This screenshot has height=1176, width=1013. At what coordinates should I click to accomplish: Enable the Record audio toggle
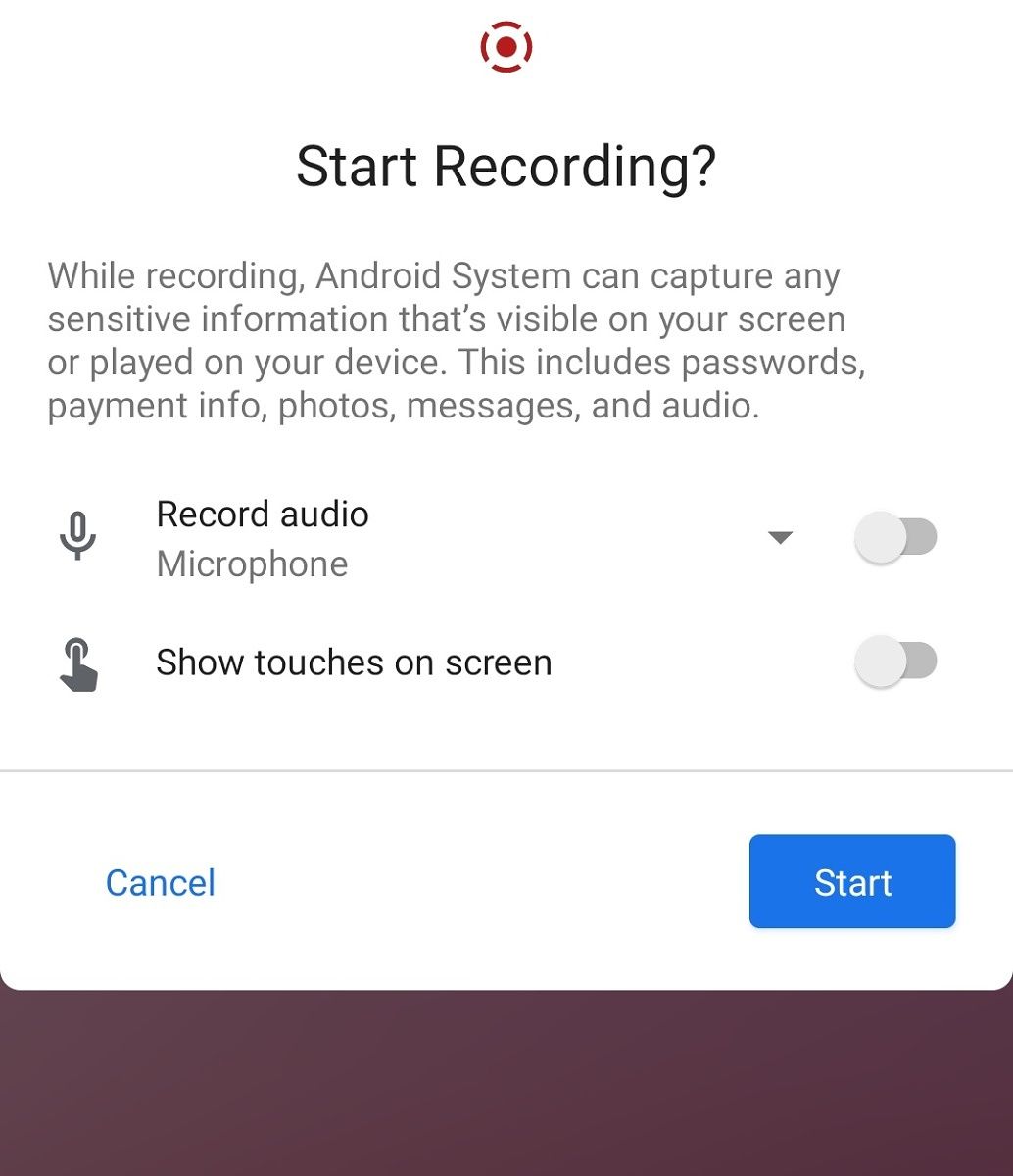pyautogui.click(x=894, y=536)
